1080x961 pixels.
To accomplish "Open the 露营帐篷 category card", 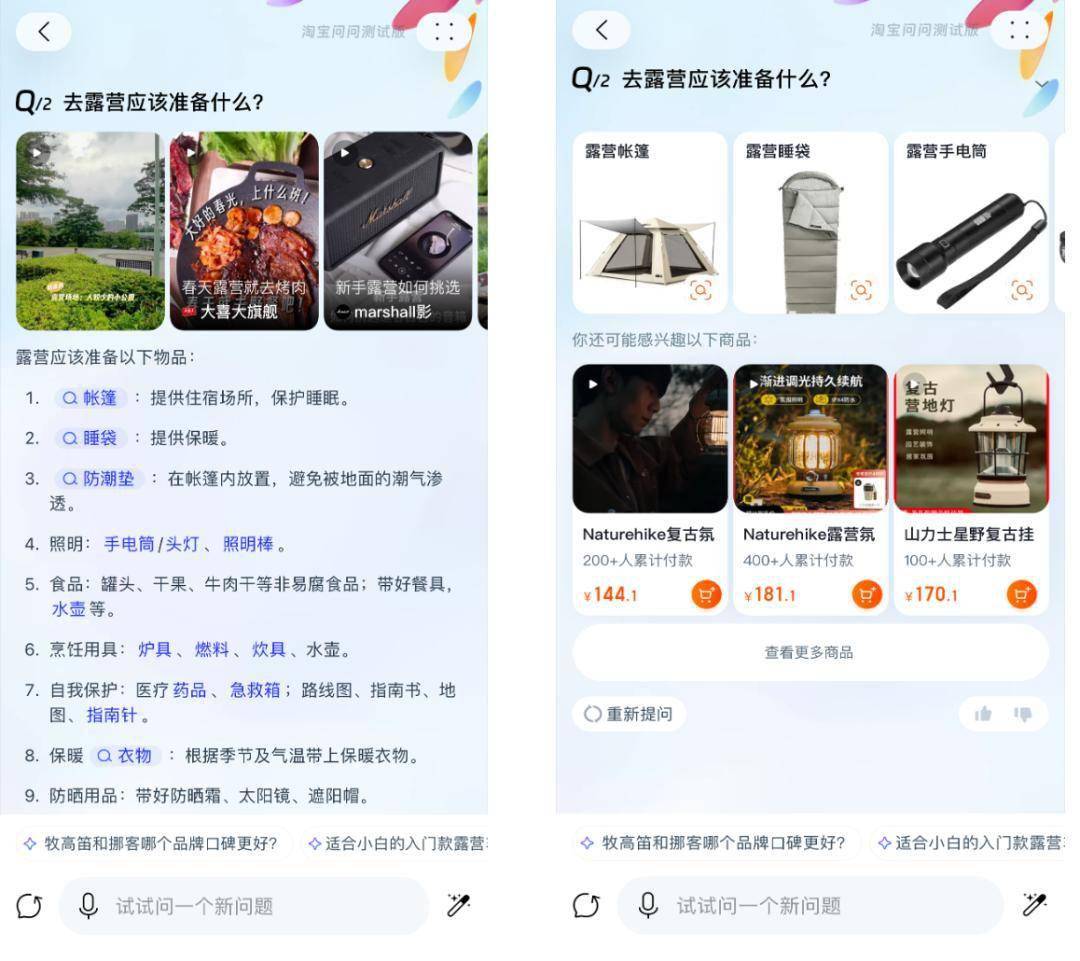I will coord(649,223).
